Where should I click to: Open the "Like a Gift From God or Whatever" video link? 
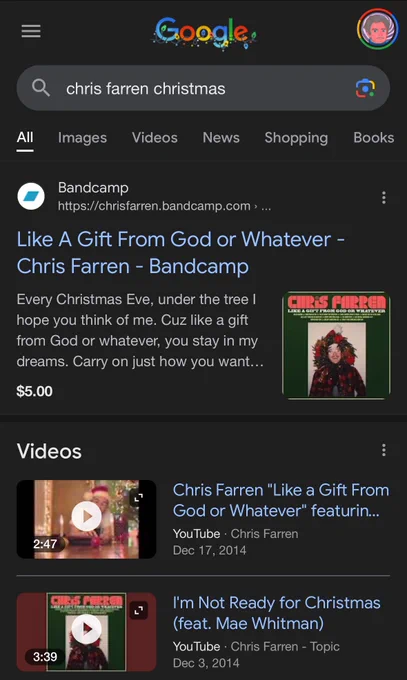coord(281,500)
